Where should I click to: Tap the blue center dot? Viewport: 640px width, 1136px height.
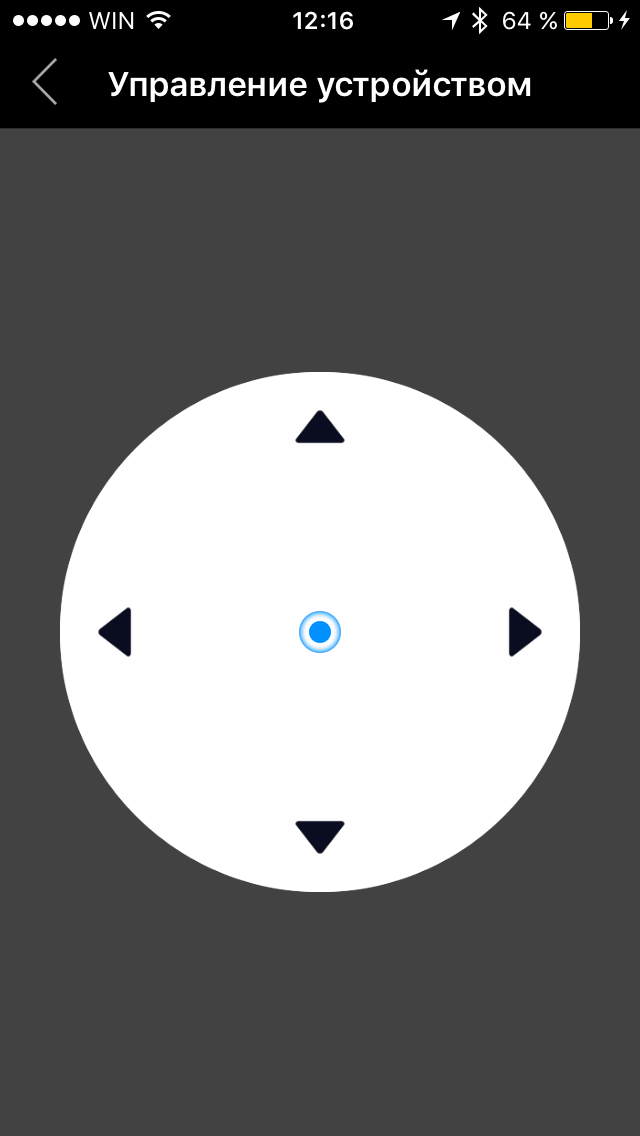(x=320, y=632)
